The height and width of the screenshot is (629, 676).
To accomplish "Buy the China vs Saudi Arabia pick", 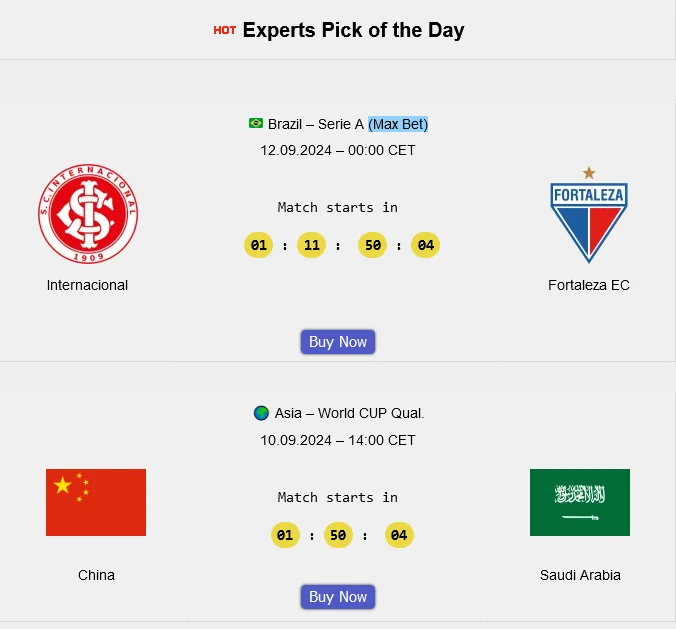I will 338,597.
